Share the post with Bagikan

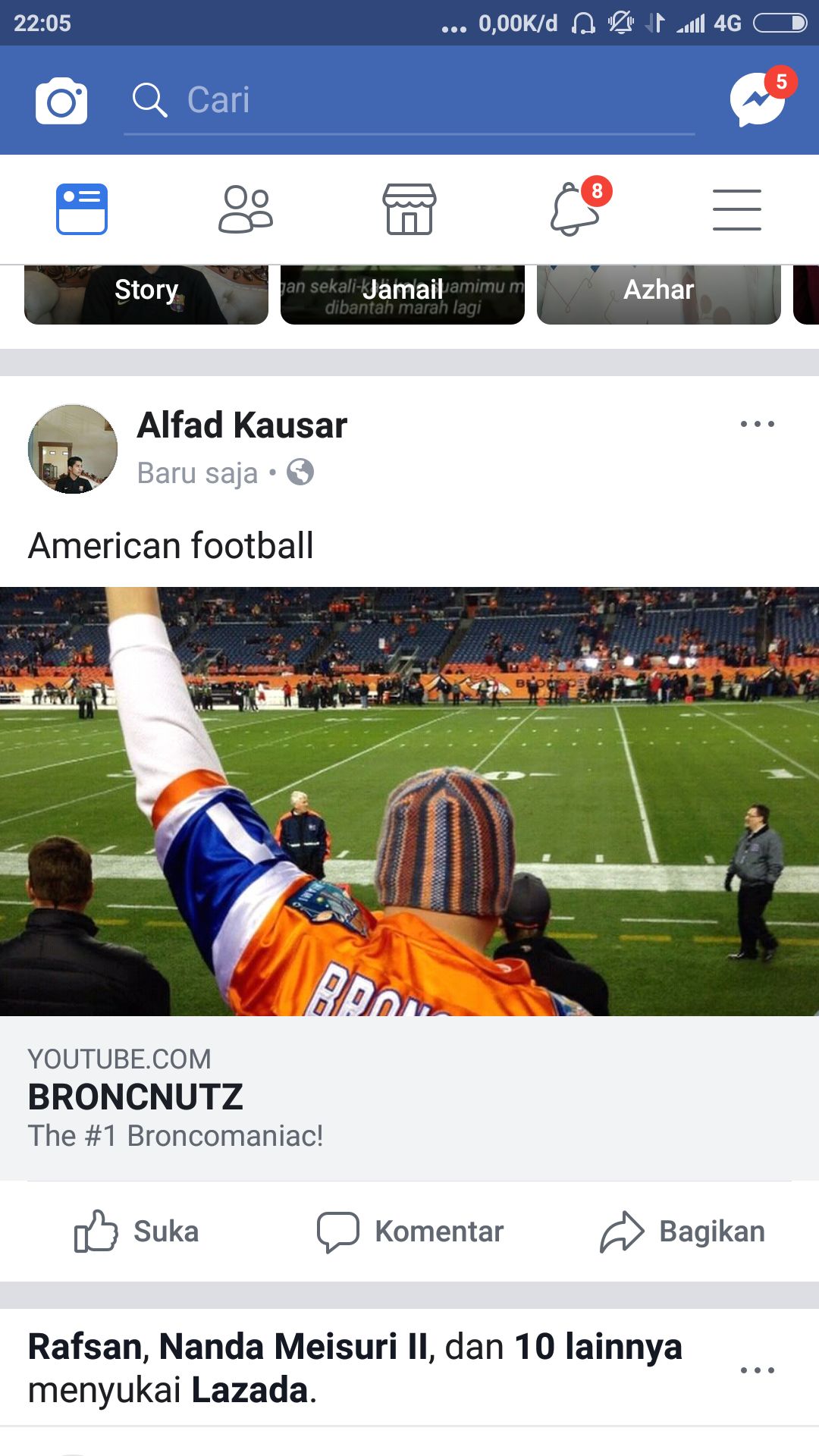682,1232
